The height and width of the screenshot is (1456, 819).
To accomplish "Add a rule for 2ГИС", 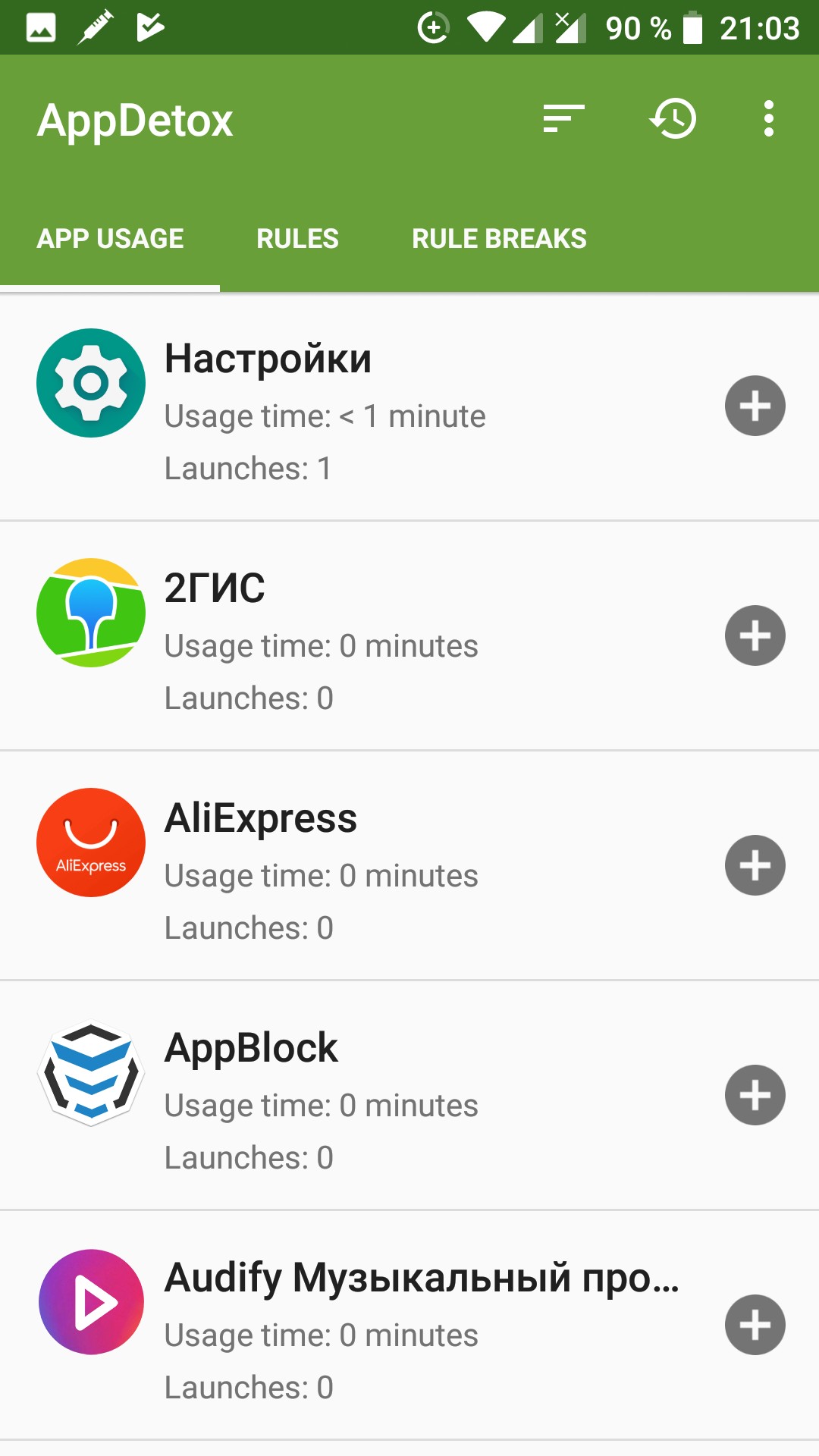I will point(755,635).
